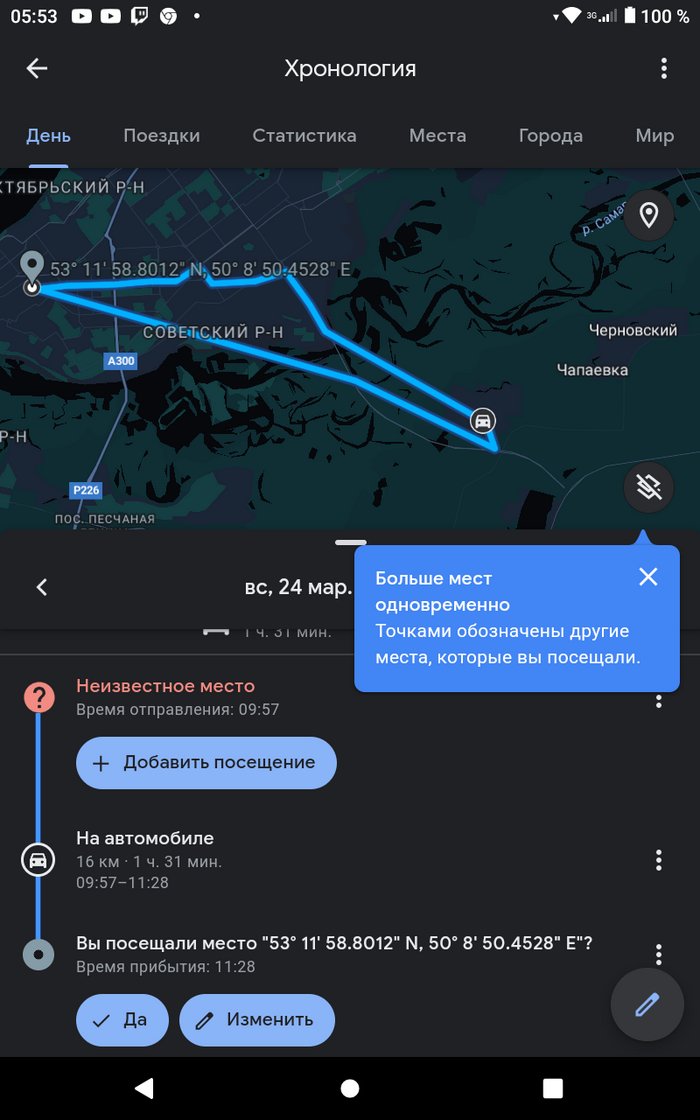This screenshot has height=1120, width=700.
Task: Switch to the Поездки tab
Action: (161, 136)
